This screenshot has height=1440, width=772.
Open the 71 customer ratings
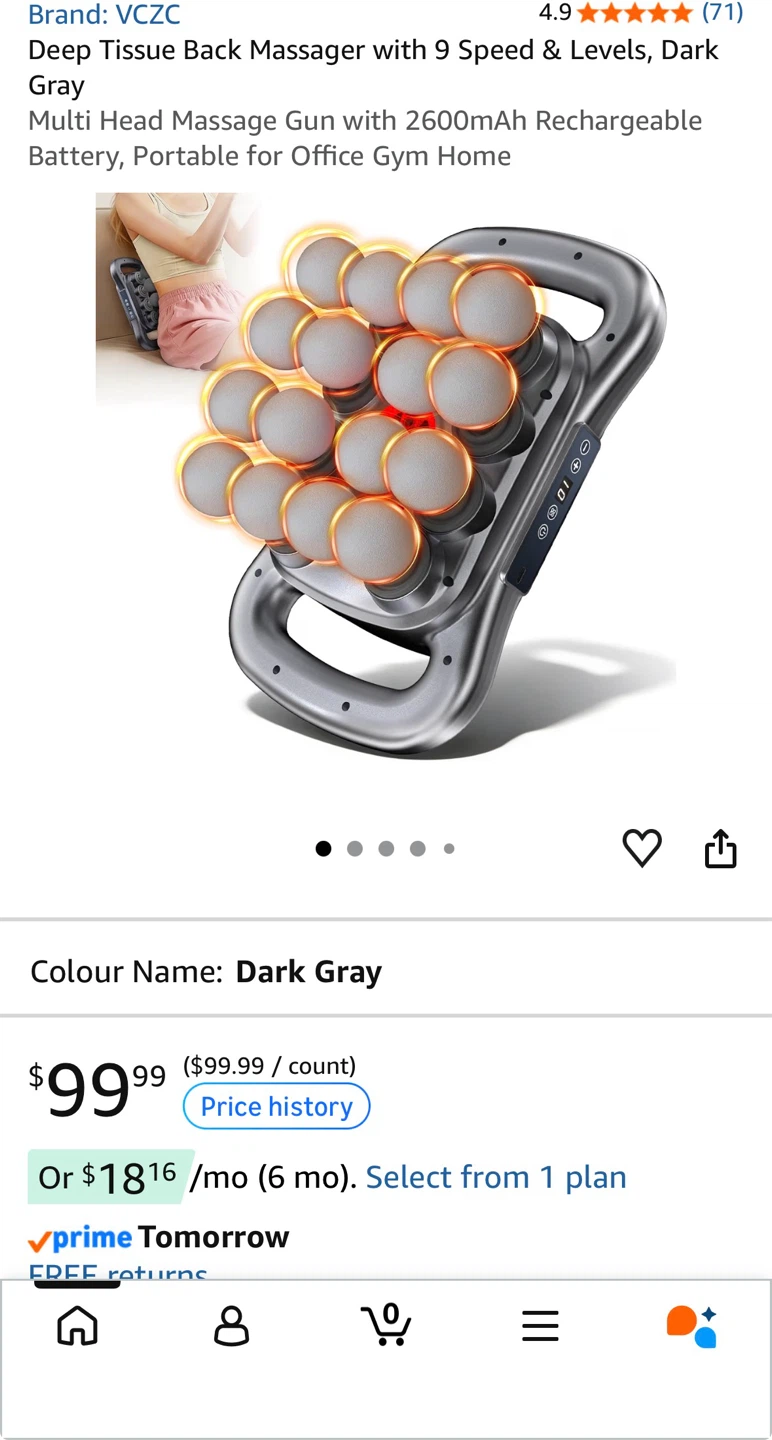click(722, 12)
